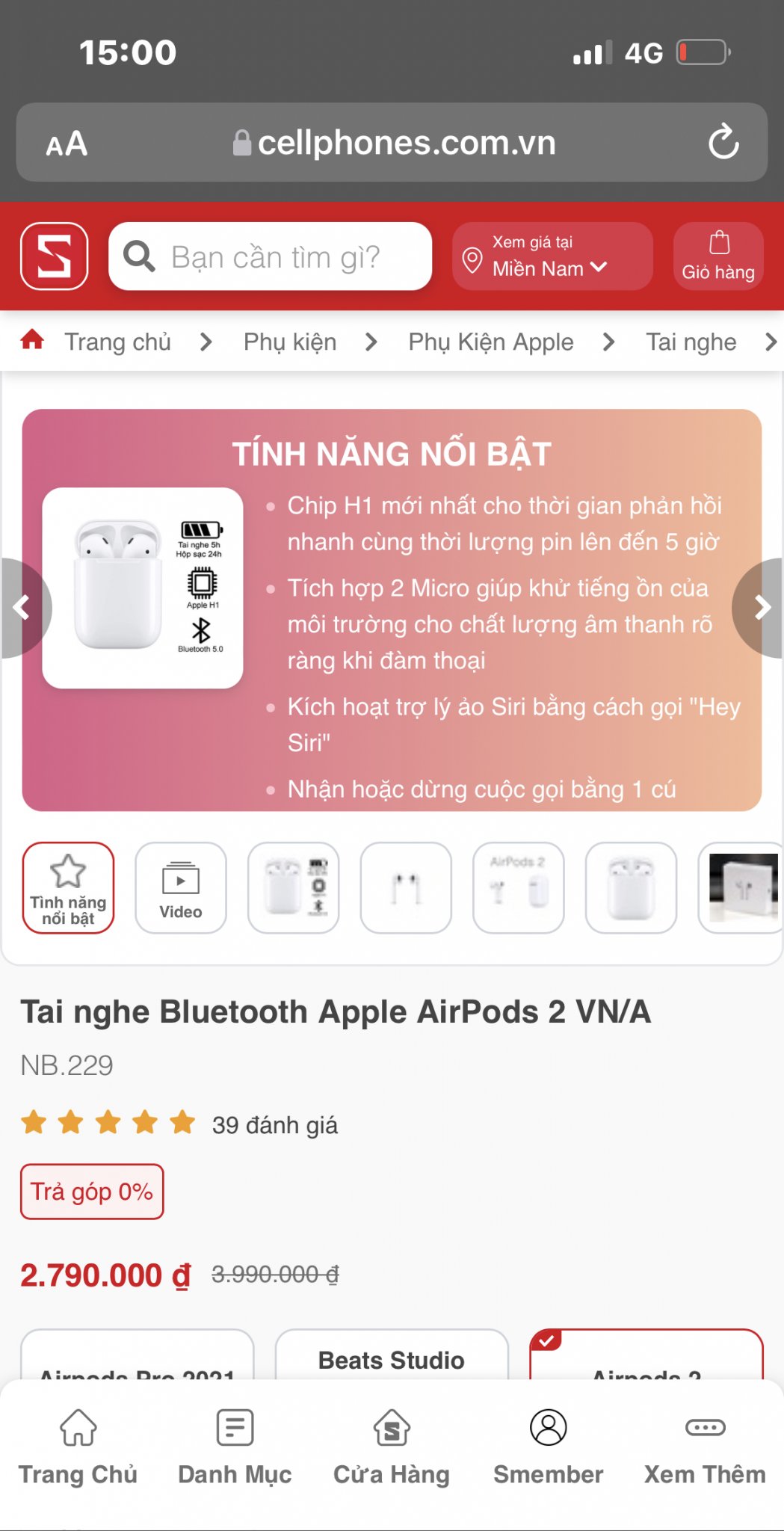Image resolution: width=784 pixels, height=1531 pixels.
Task: Show next product image with right arrow
Action: coord(760,608)
